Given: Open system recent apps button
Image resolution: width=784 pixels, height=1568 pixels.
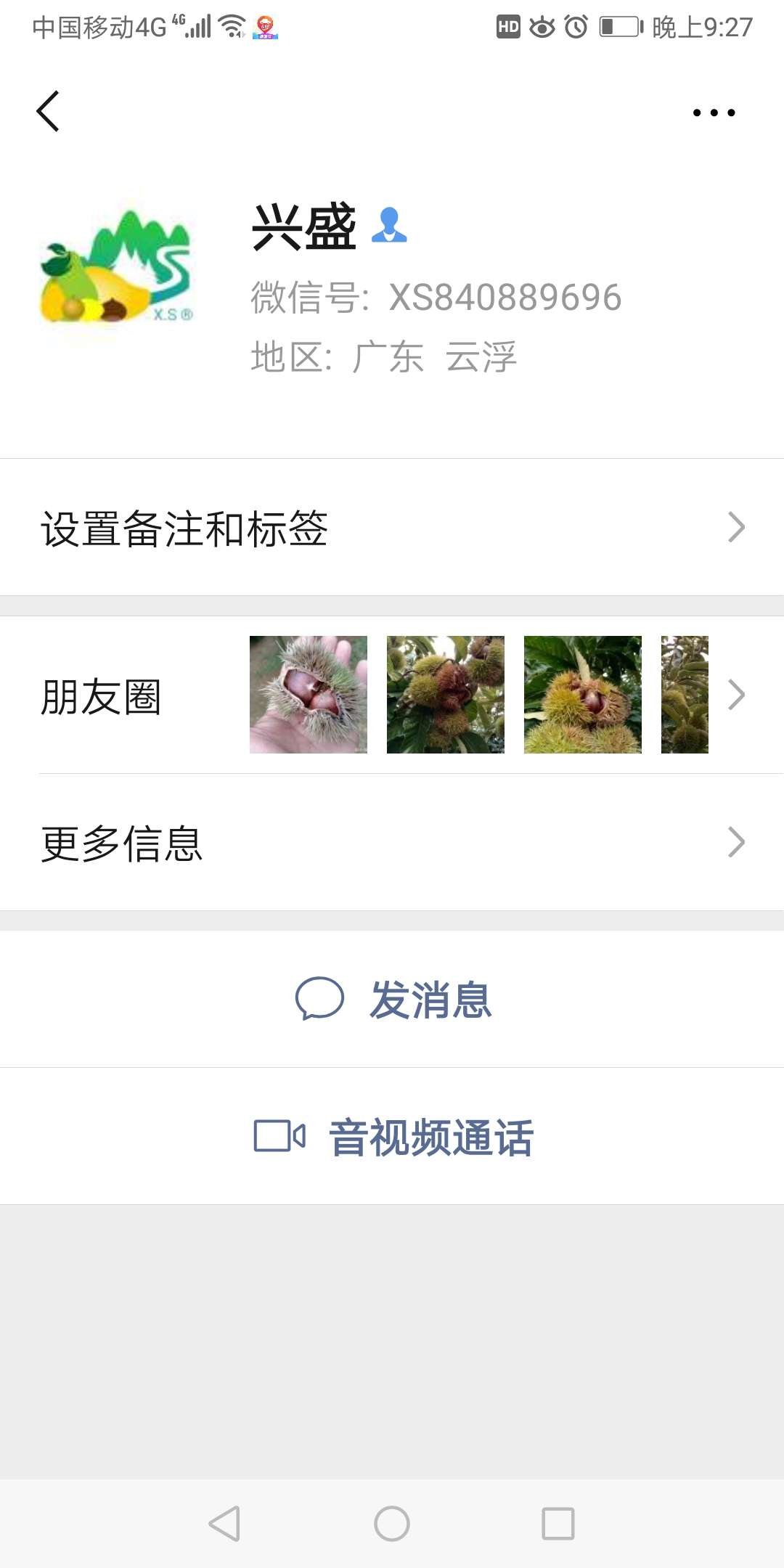Looking at the screenshot, I should (x=558, y=1524).
